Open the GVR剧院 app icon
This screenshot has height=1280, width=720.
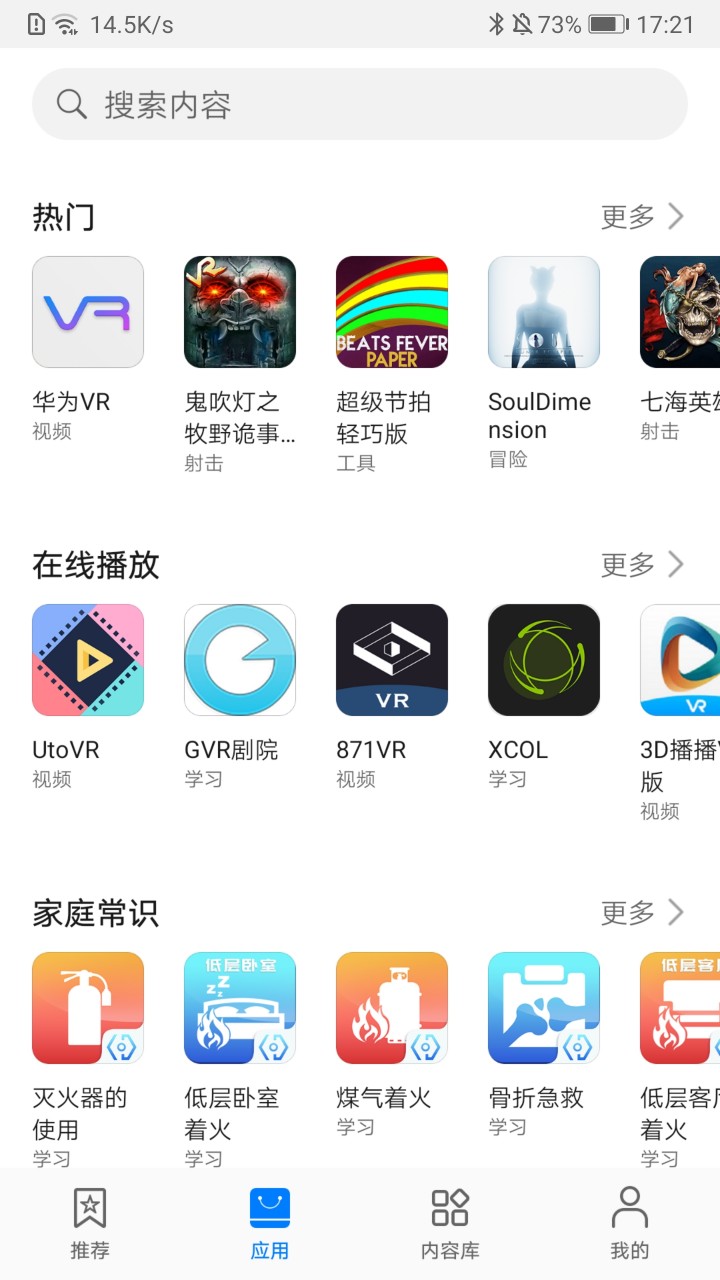tap(240, 659)
